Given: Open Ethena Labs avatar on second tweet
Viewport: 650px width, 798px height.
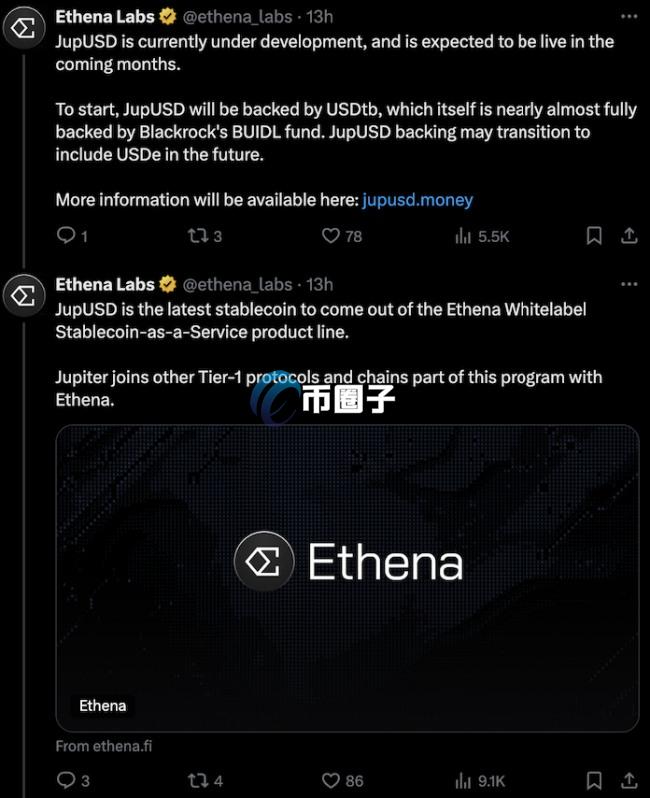Looking at the screenshot, I should click(22, 296).
